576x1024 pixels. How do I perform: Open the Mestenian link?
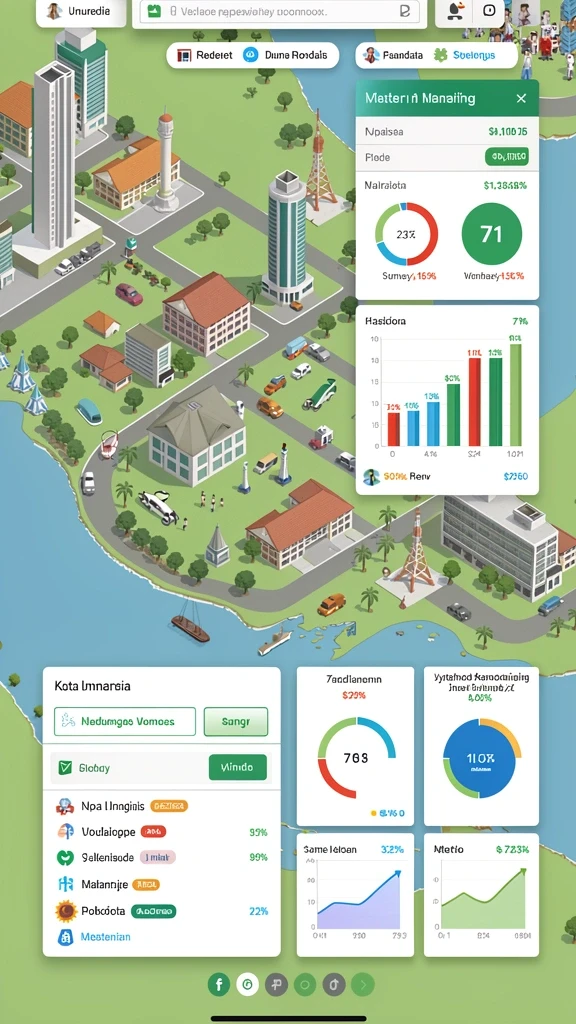pyautogui.click(x=105, y=936)
